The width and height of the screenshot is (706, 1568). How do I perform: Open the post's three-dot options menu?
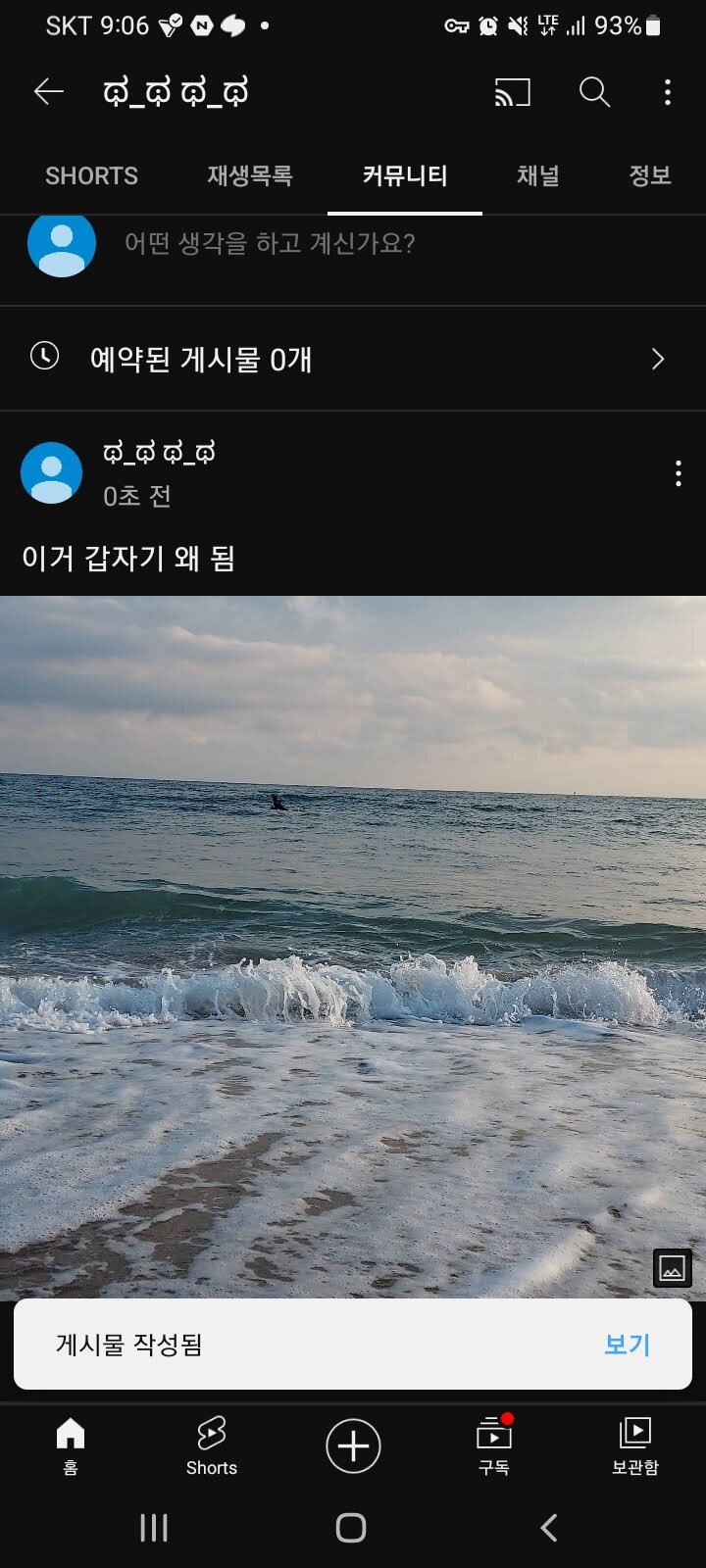pos(678,473)
